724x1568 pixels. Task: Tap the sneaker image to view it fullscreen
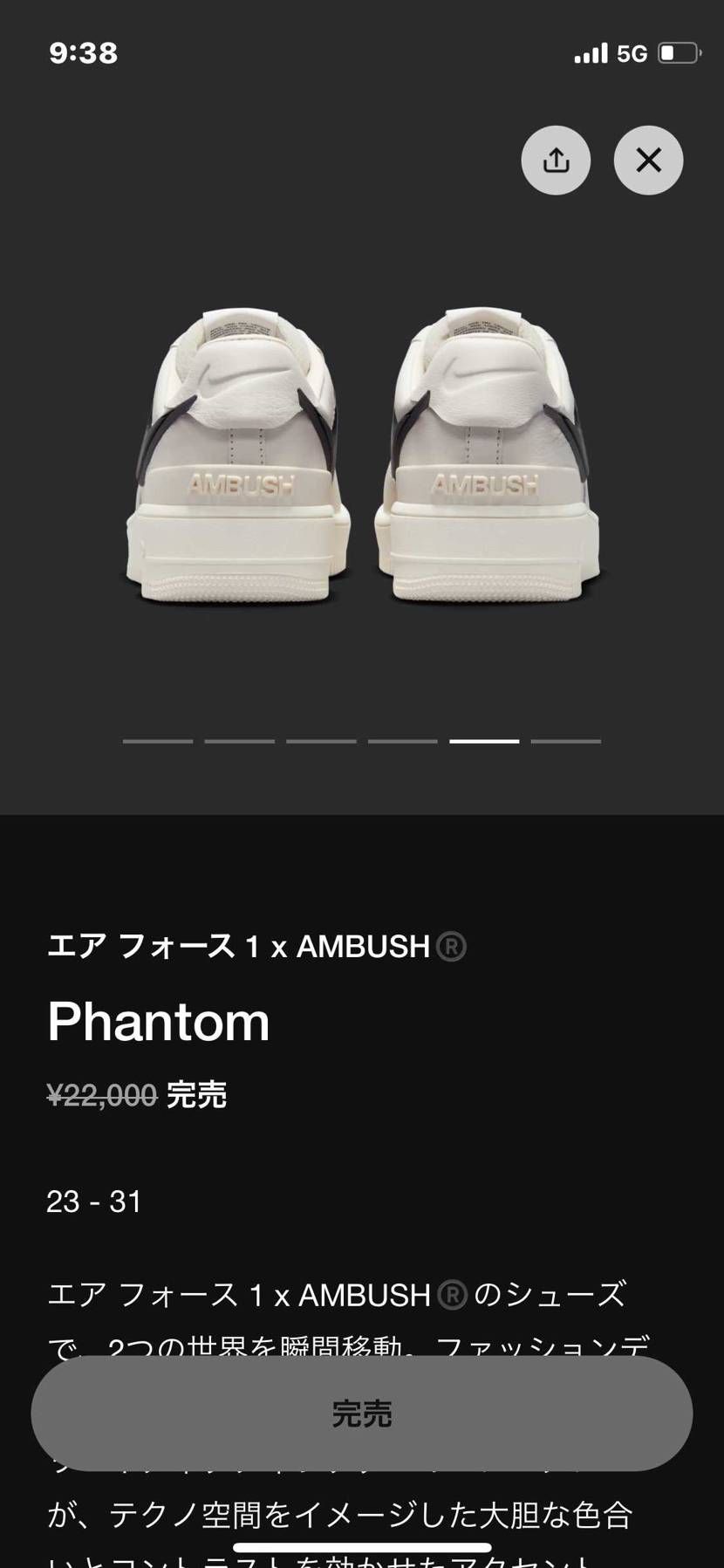click(362, 454)
